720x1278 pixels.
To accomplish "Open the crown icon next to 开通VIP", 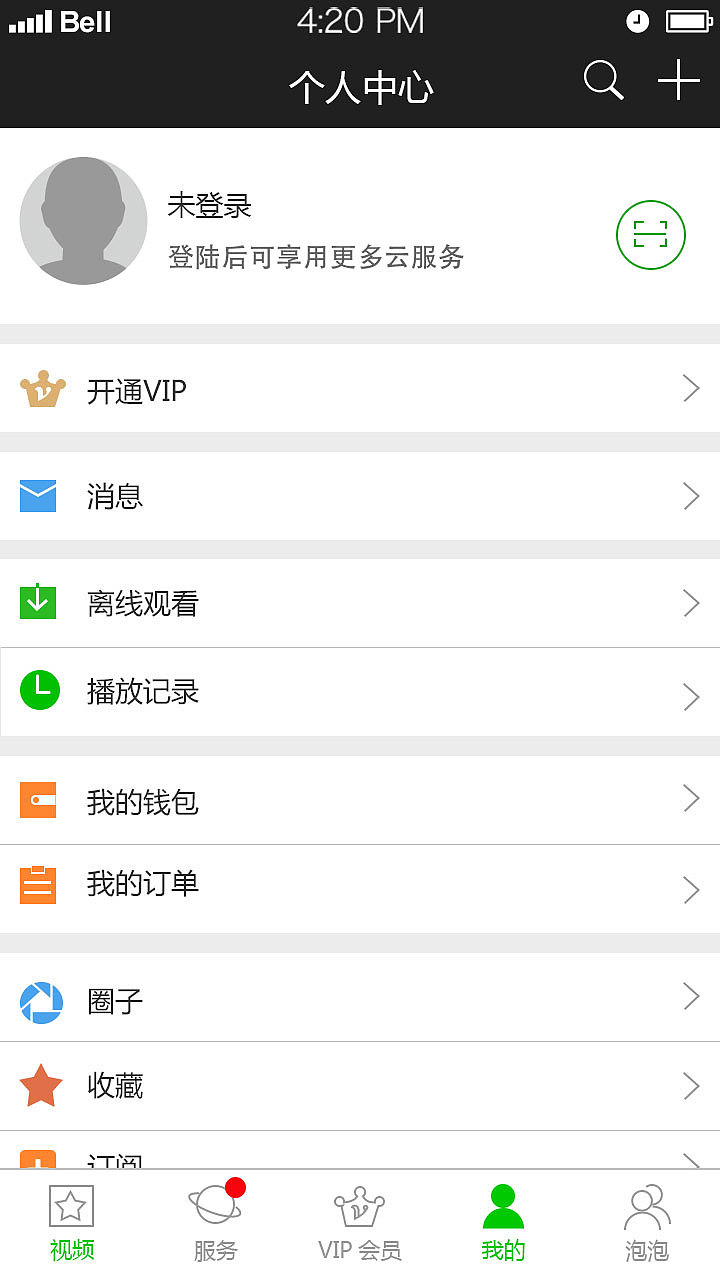I will [x=42, y=388].
